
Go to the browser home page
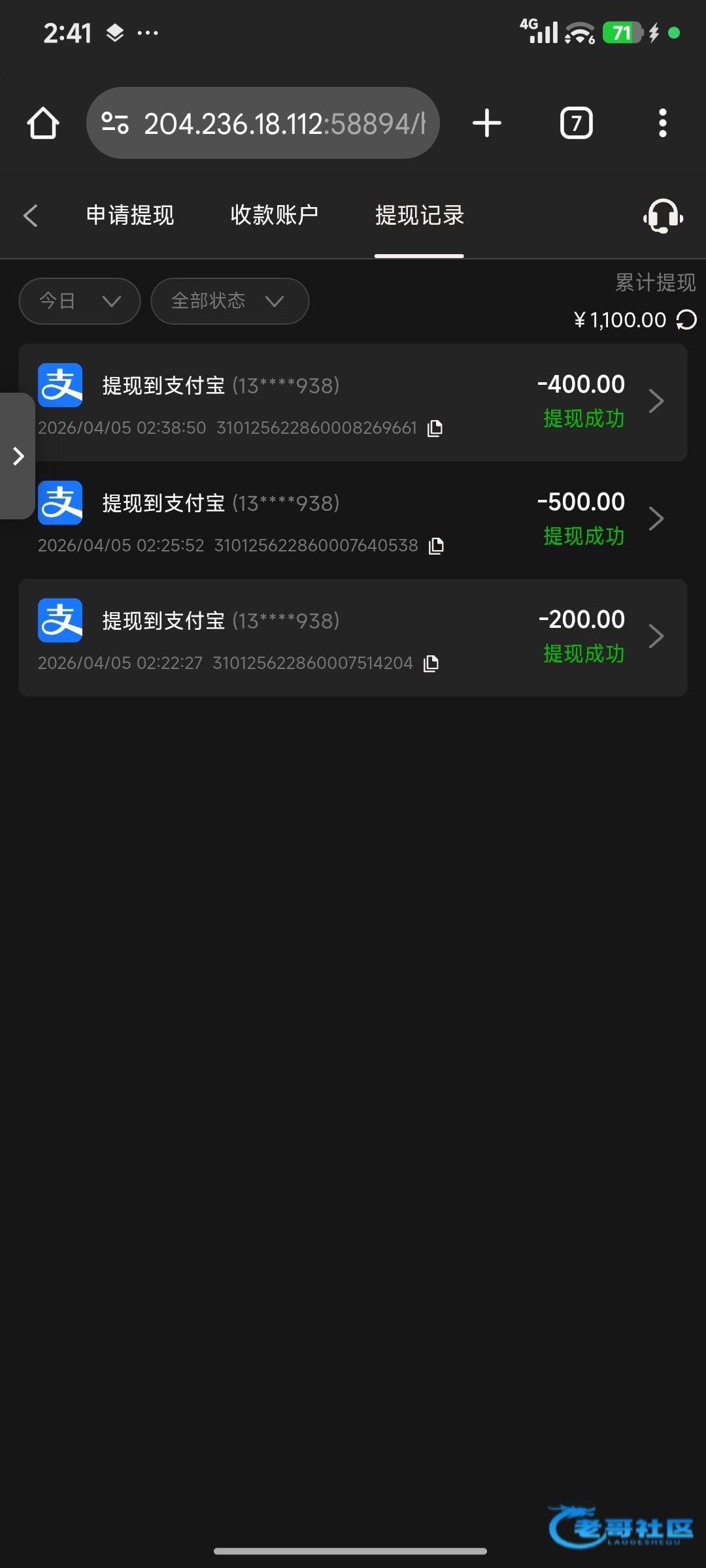[x=43, y=123]
